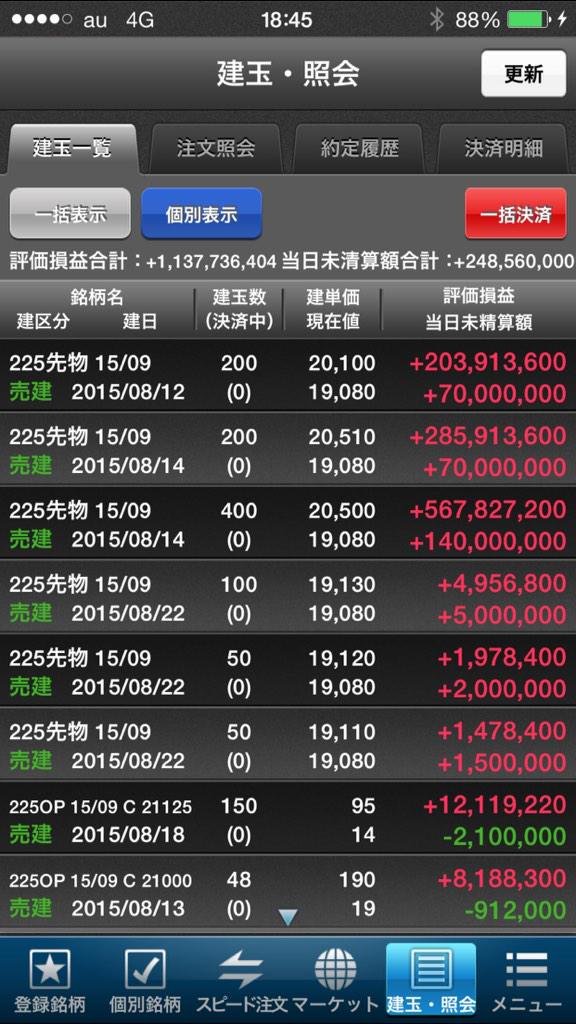This screenshot has height=1024, width=576.
Task: Choose 一括表示 display mode
Action: click(70, 214)
